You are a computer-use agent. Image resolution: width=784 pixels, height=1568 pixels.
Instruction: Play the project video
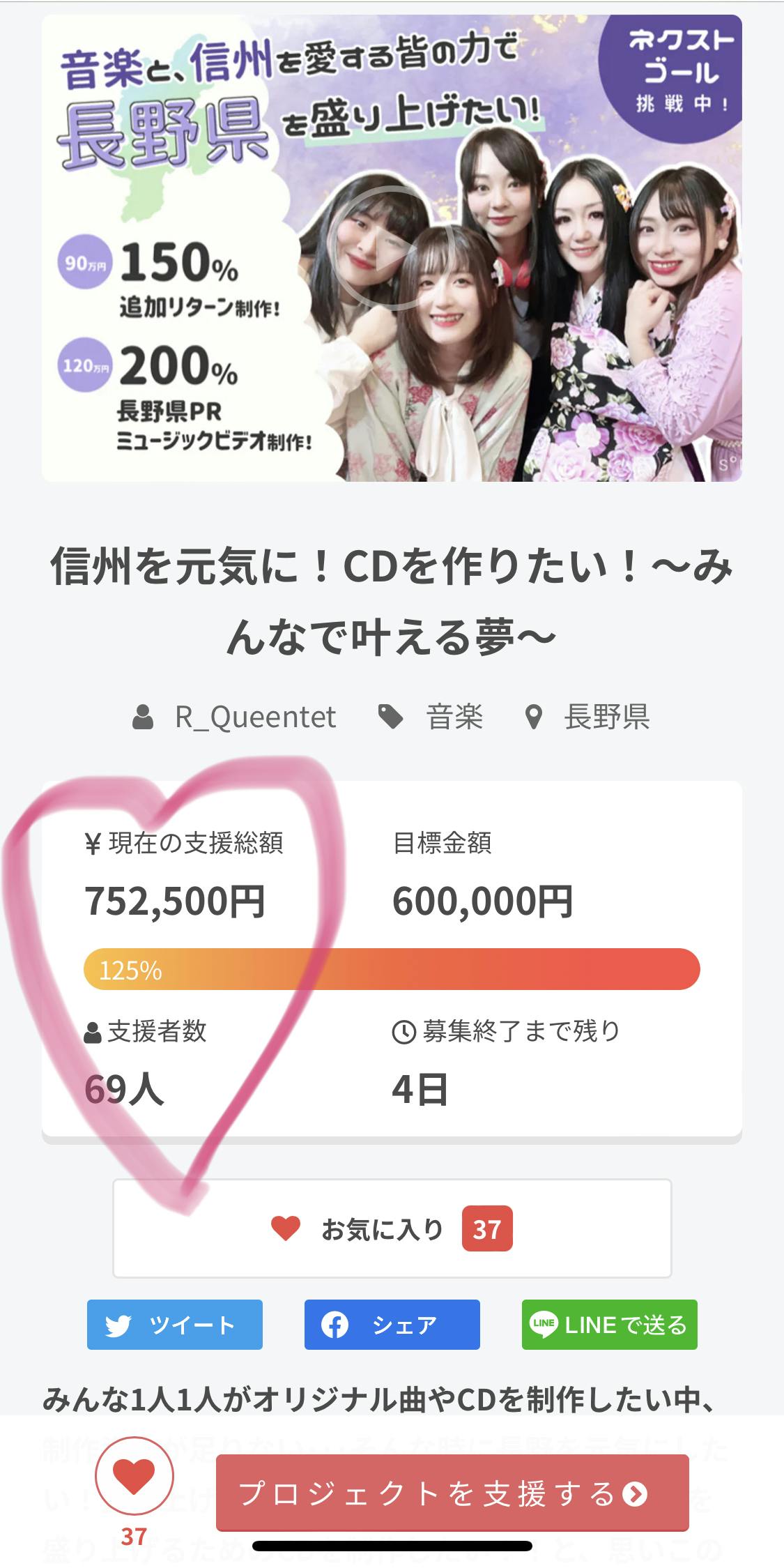click(x=392, y=248)
